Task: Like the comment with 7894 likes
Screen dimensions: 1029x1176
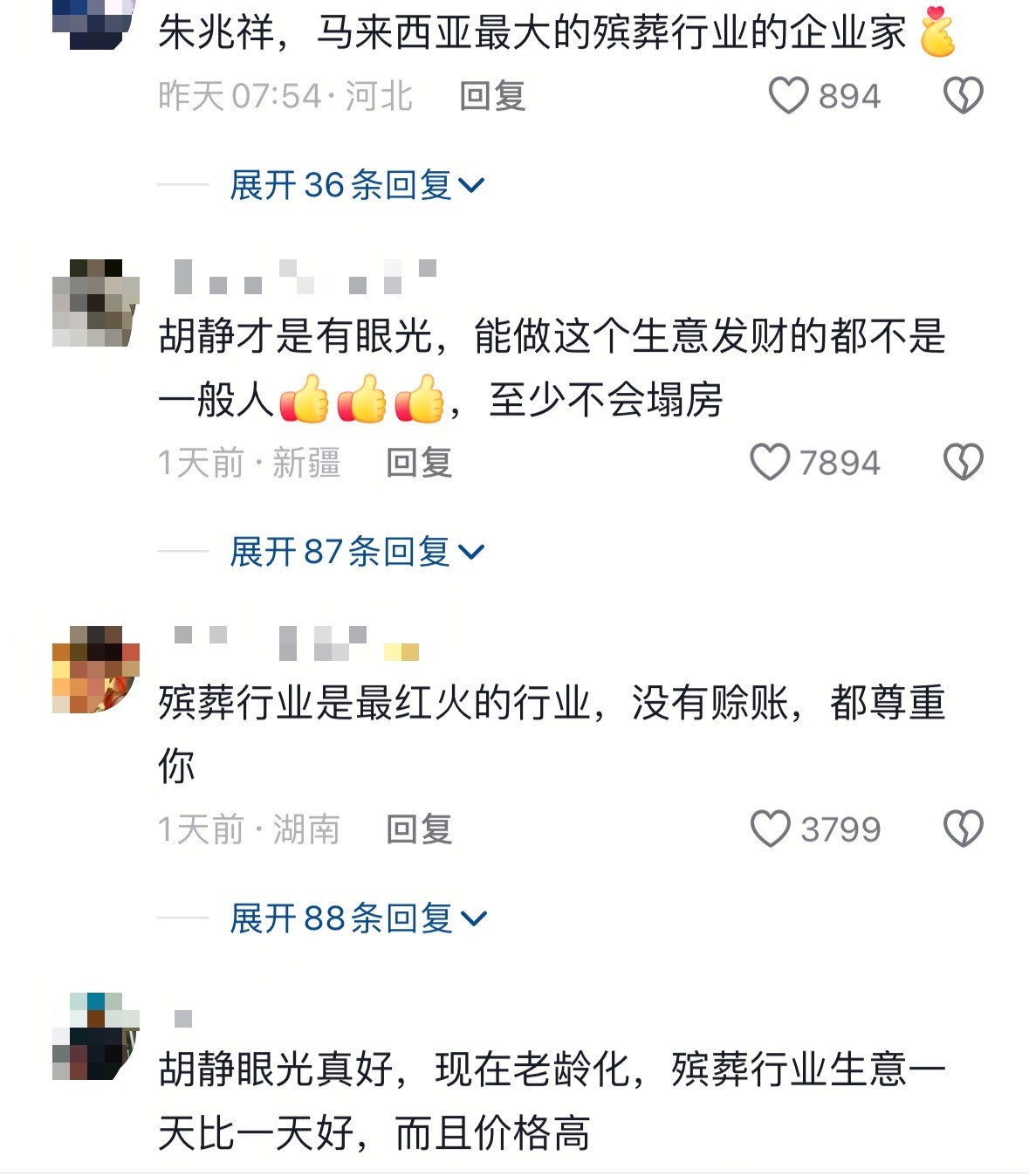Action: click(x=771, y=462)
